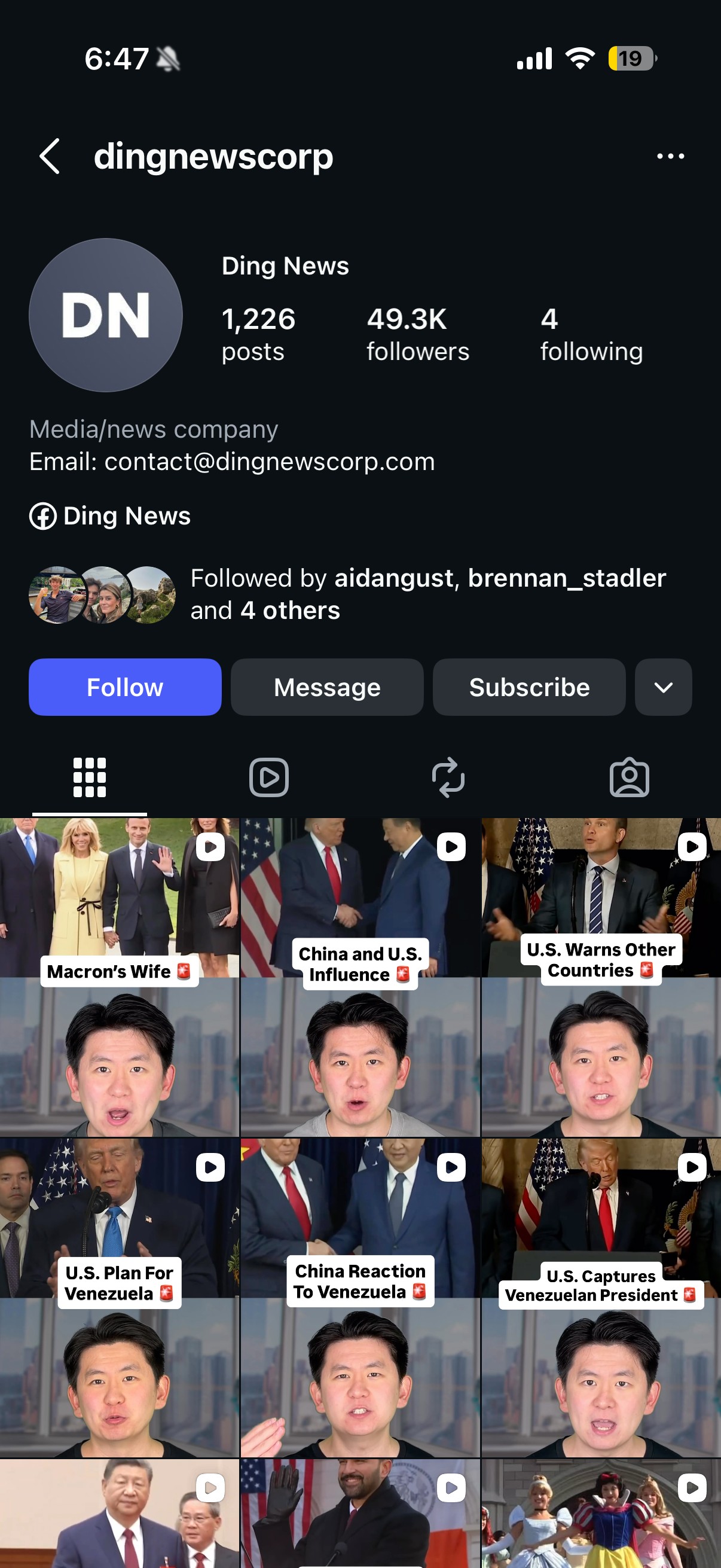721x1568 pixels.
Task: Open the DN profile picture
Action: coord(106,315)
